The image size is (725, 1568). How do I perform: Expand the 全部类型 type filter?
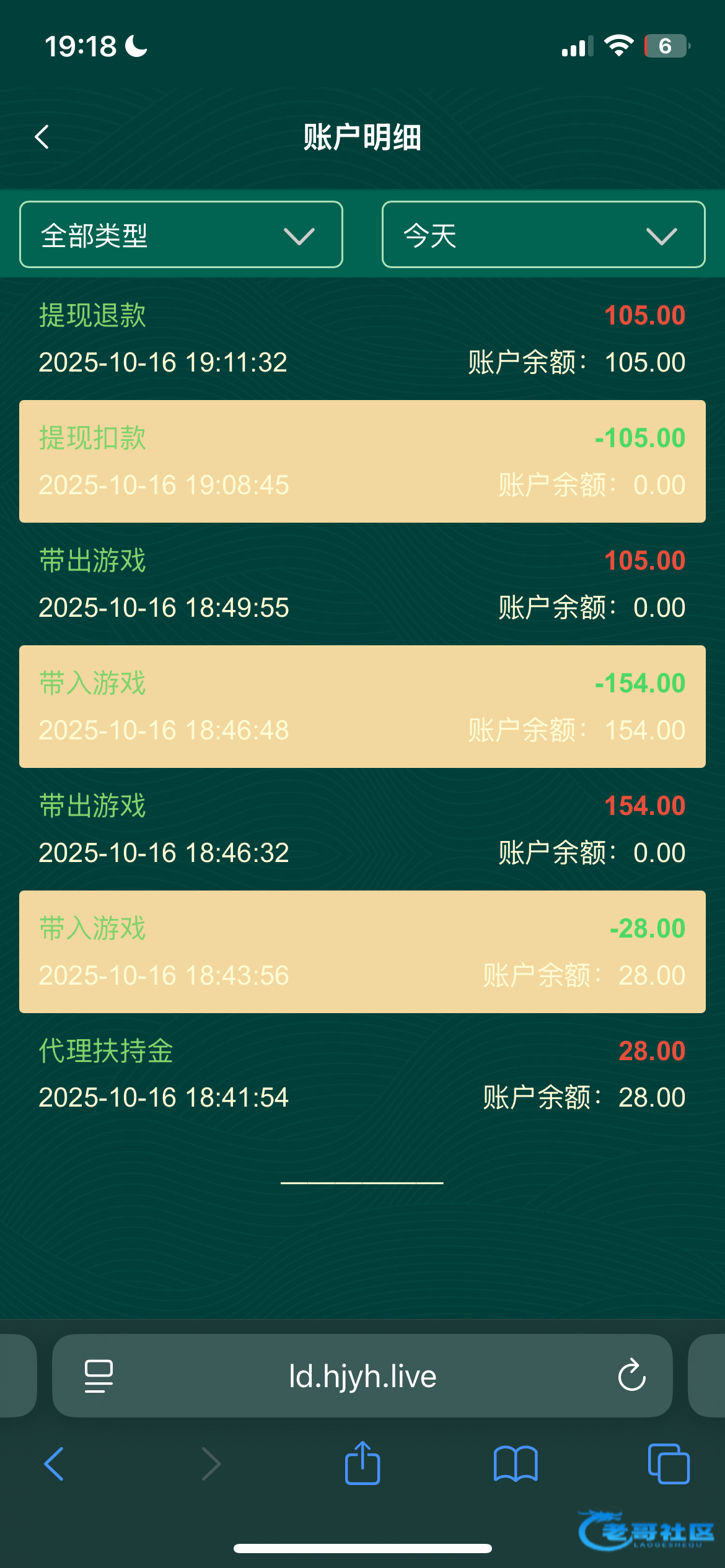pyautogui.click(x=181, y=235)
